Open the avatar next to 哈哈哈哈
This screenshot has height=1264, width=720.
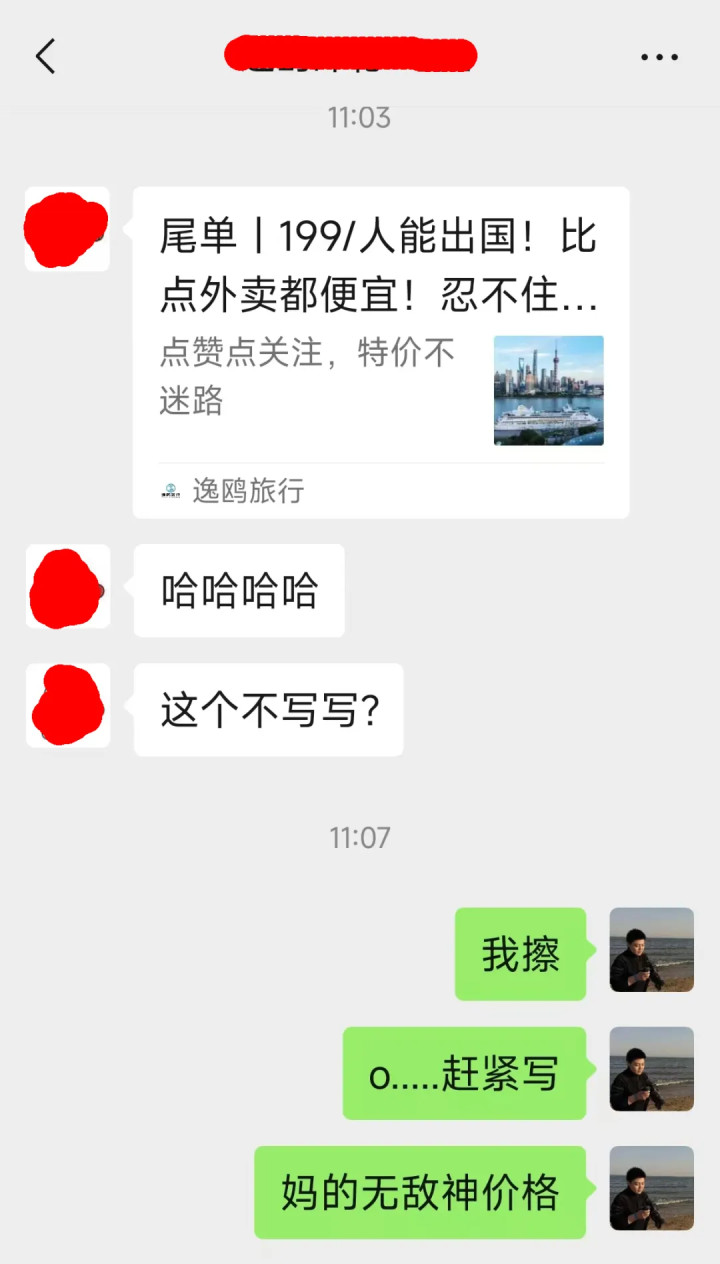point(68,587)
